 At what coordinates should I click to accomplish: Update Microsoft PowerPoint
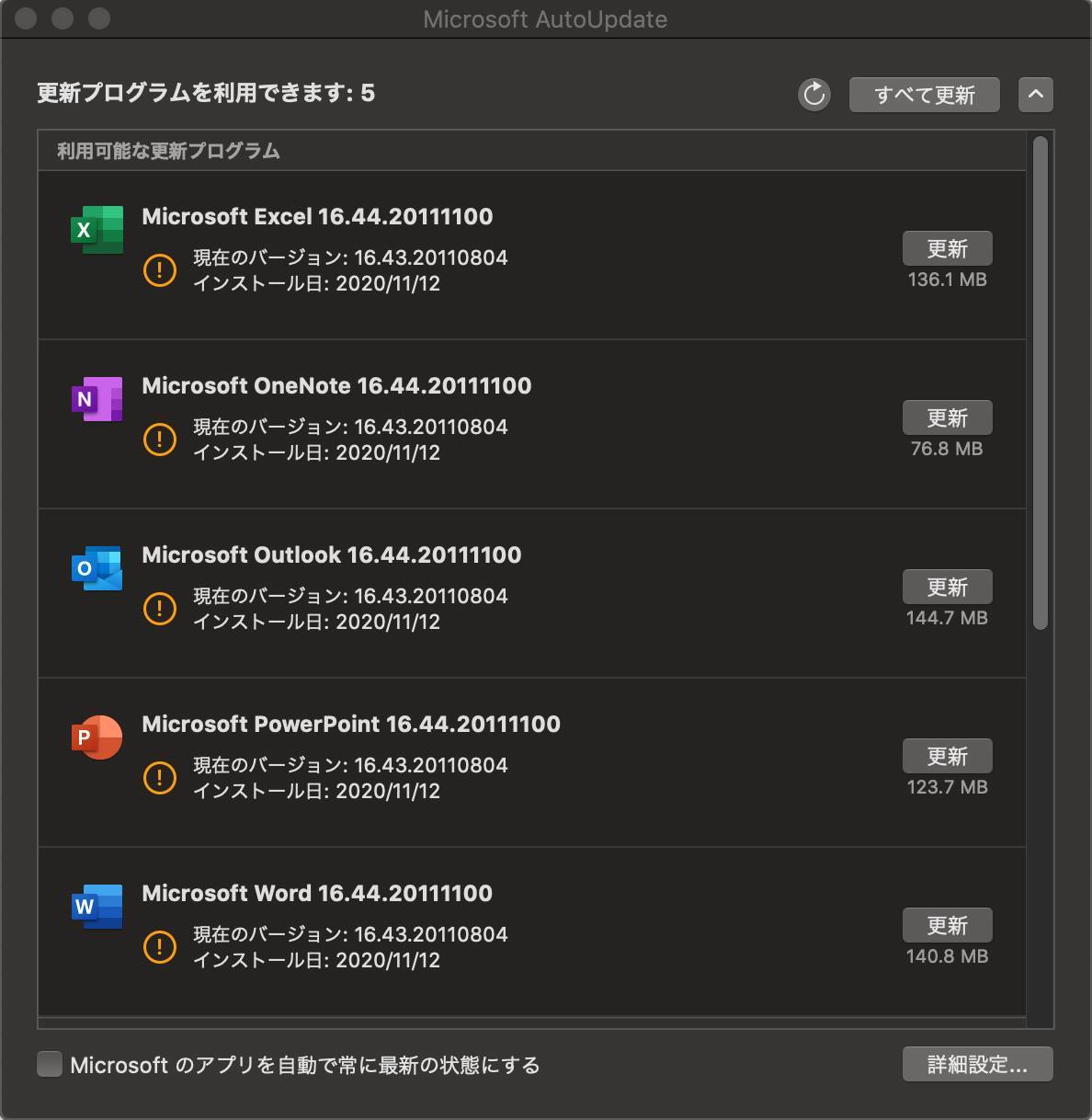pos(947,756)
